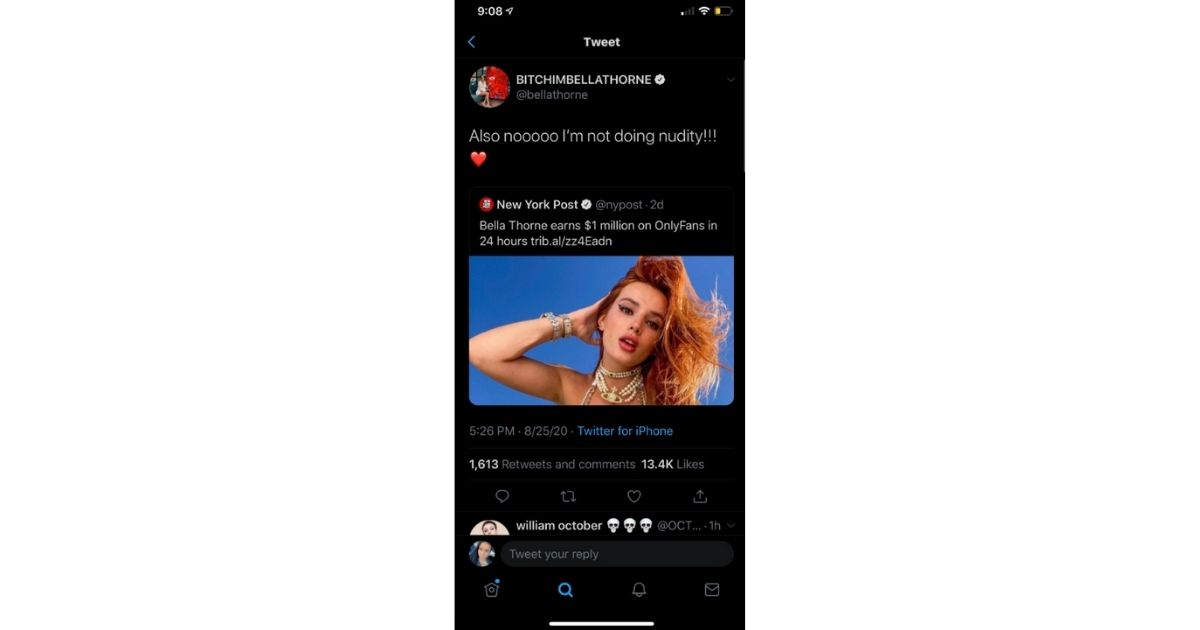
Task: Open the tweet author's profile picture
Action: click(x=489, y=87)
